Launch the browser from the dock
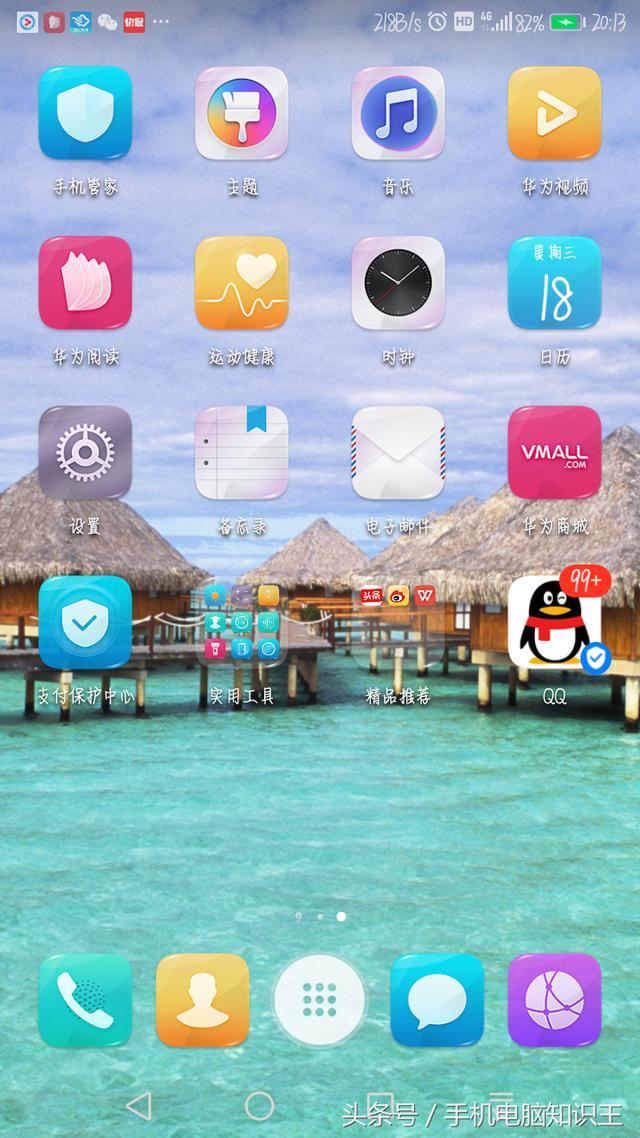 coord(554,1000)
